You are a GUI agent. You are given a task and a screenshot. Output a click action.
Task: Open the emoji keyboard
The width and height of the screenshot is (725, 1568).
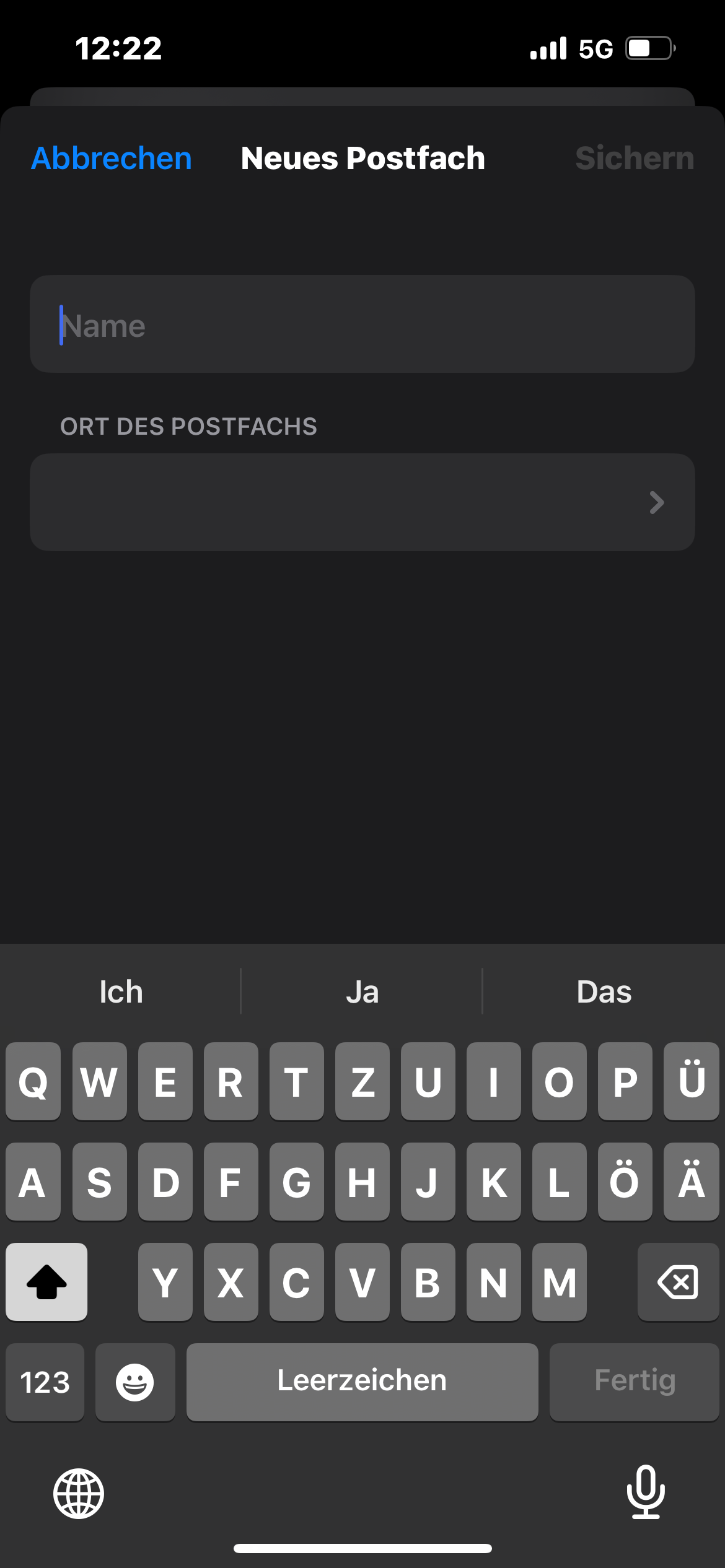pyautogui.click(x=135, y=1382)
